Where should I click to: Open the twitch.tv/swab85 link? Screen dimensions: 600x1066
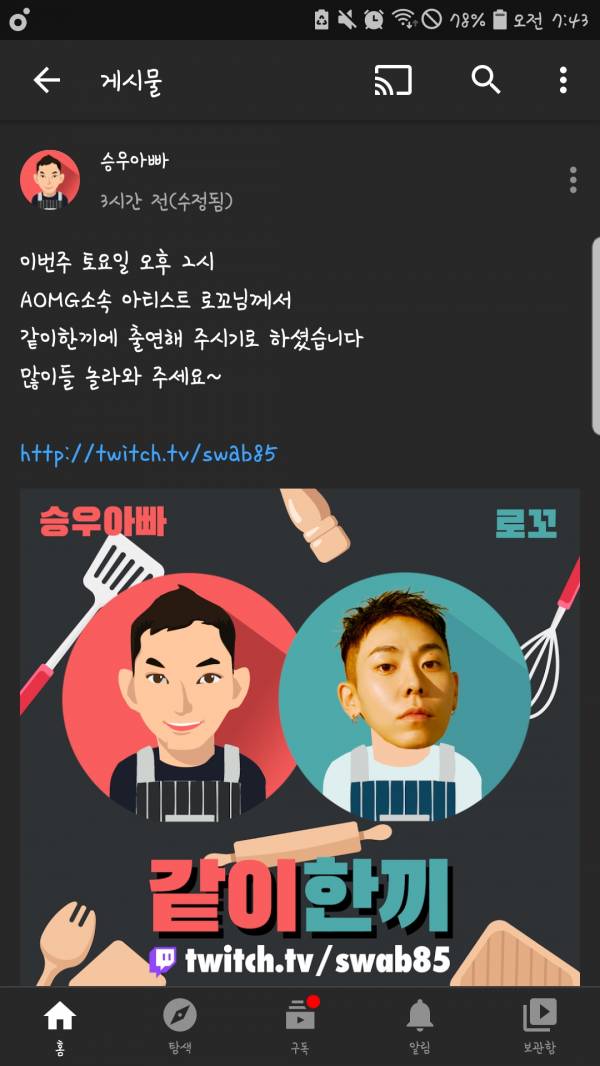click(x=148, y=454)
